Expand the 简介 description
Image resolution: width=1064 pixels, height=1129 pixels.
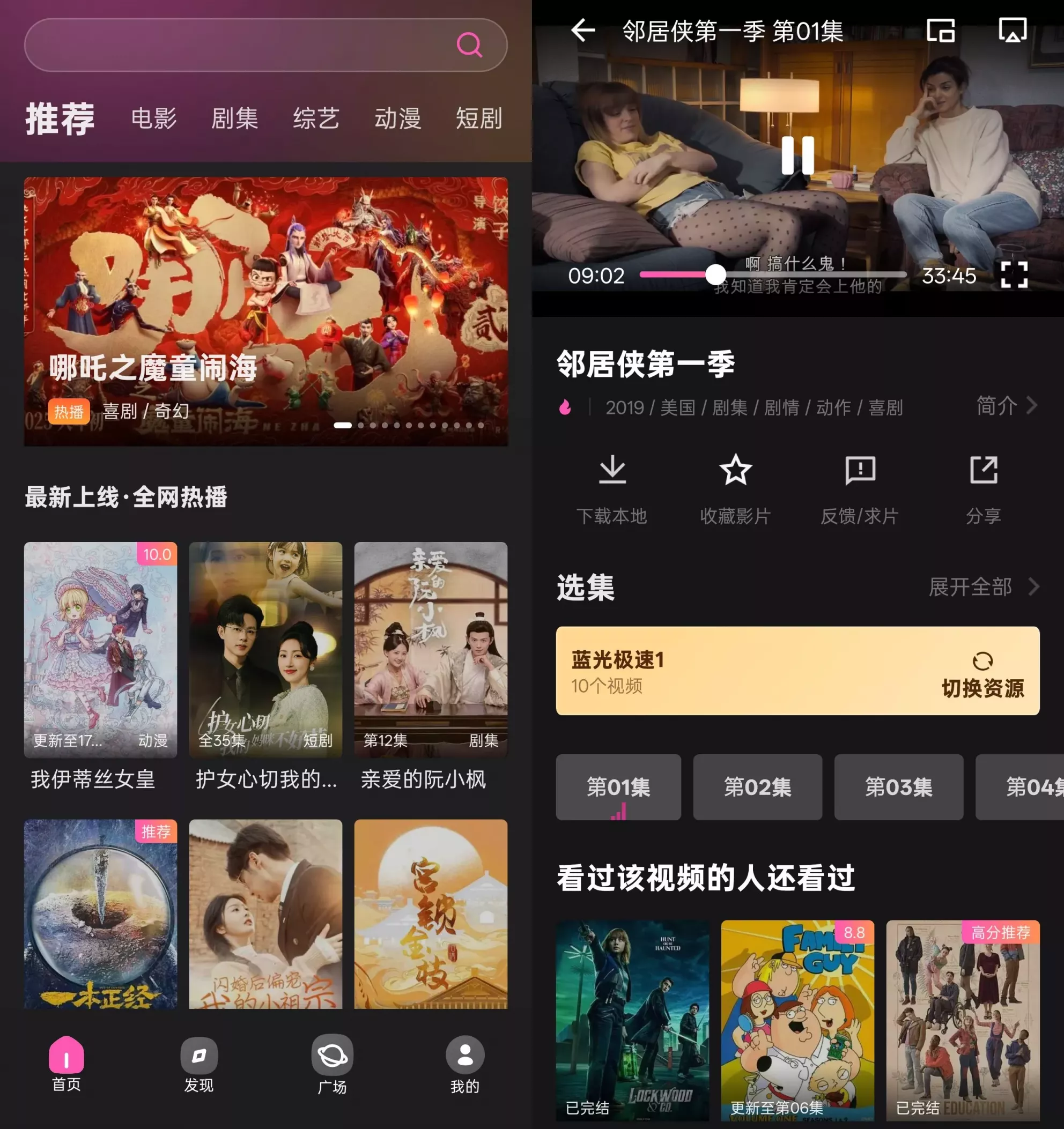pos(1008,406)
